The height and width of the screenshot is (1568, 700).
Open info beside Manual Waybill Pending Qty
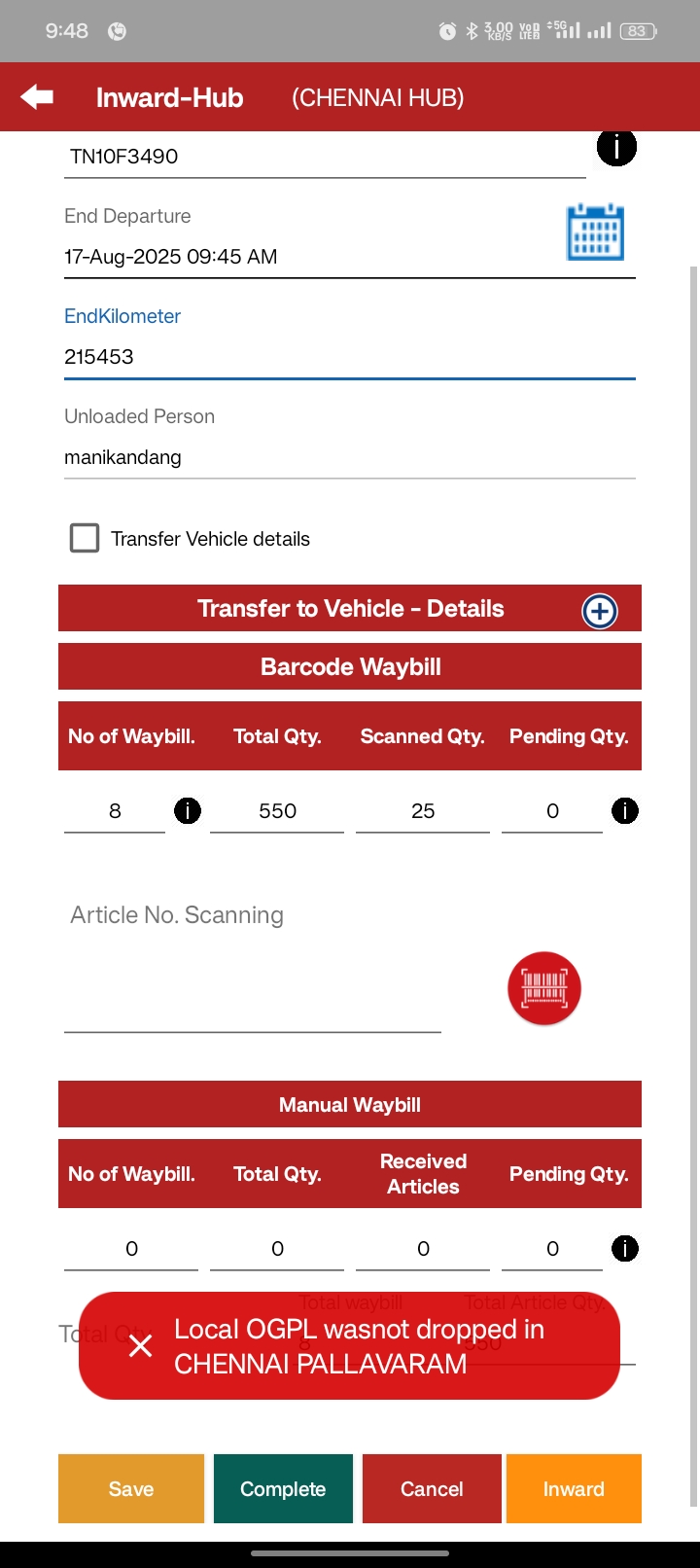[625, 1248]
